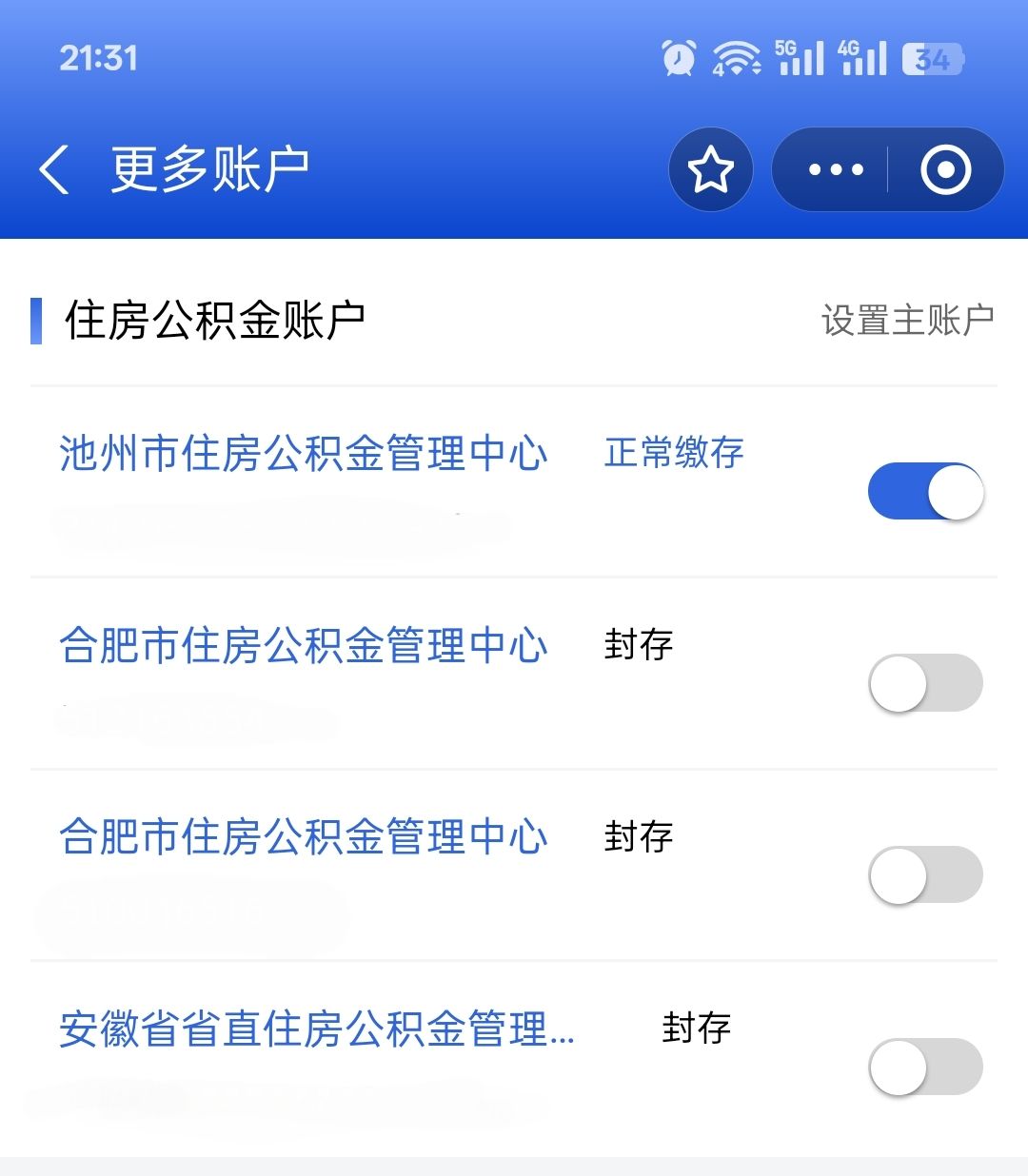Screen dimensions: 1028x1176
Task: Close the mini program via circle icon
Action: (x=945, y=170)
